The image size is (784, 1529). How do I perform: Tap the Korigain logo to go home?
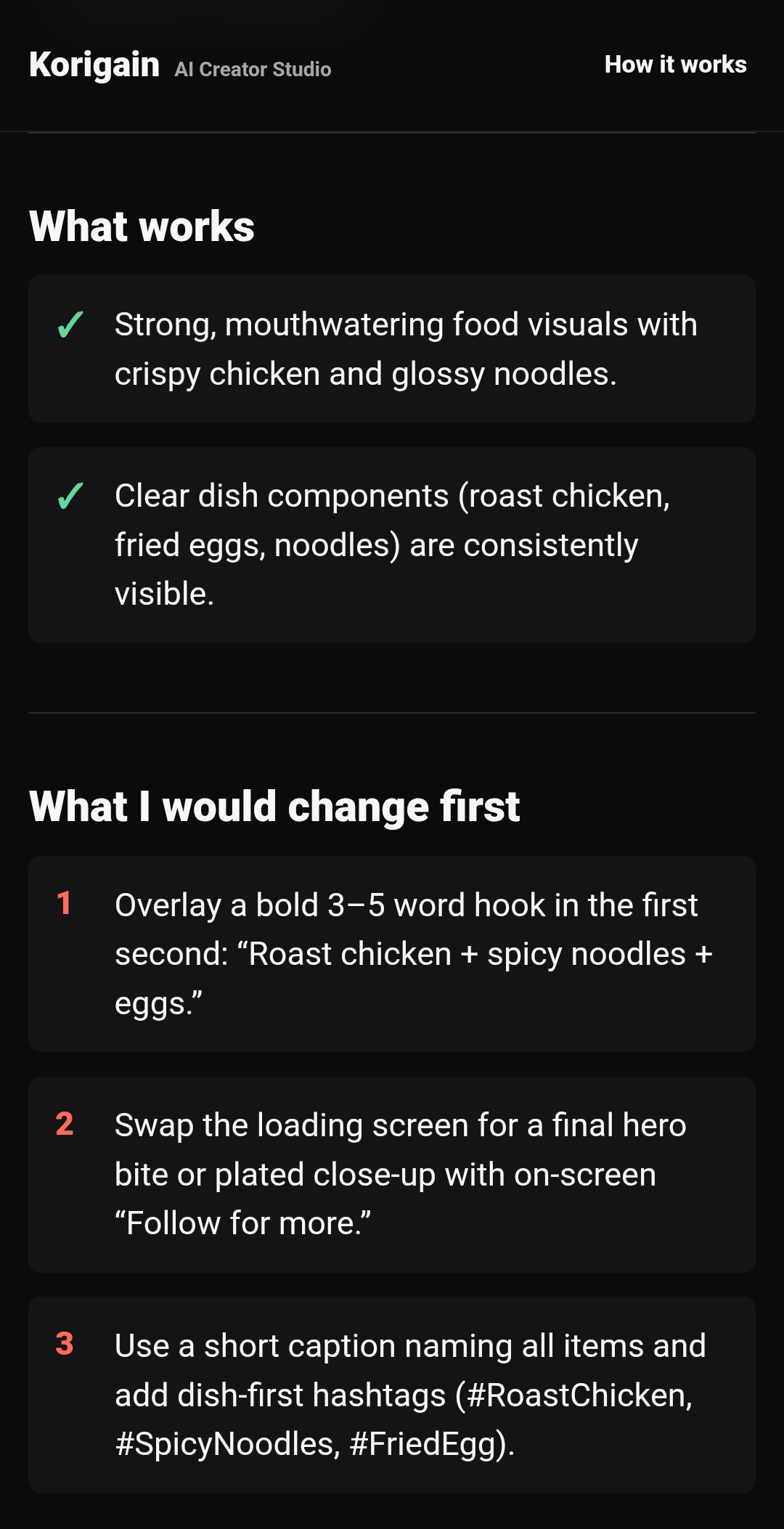click(94, 65)
